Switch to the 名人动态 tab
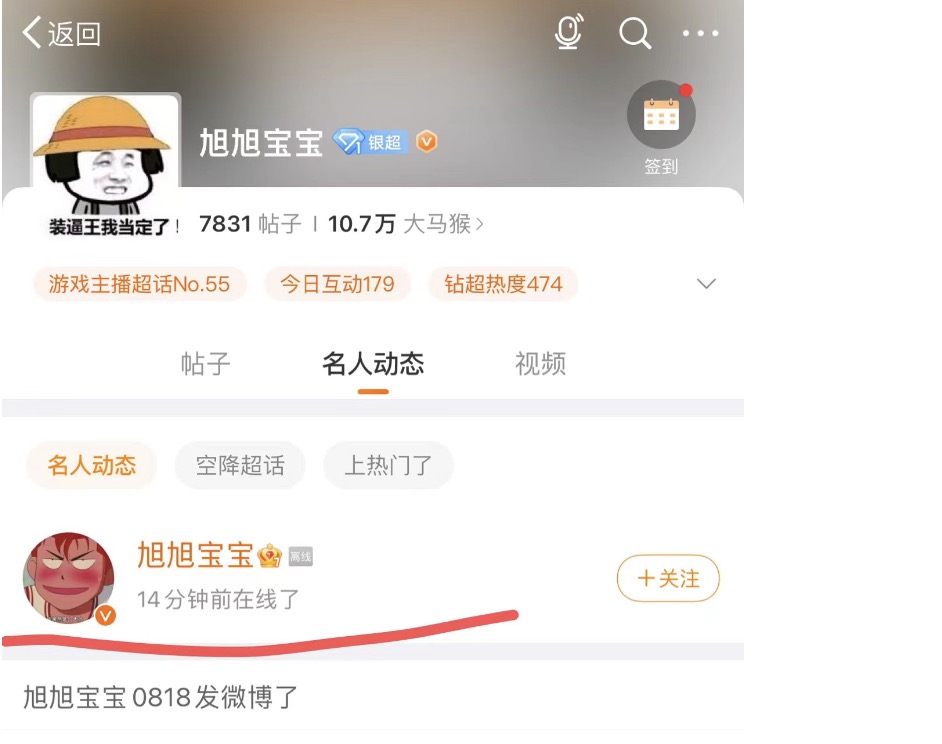Image resolution: width=942 pixels, height=744 pixels. coord(373,363)
